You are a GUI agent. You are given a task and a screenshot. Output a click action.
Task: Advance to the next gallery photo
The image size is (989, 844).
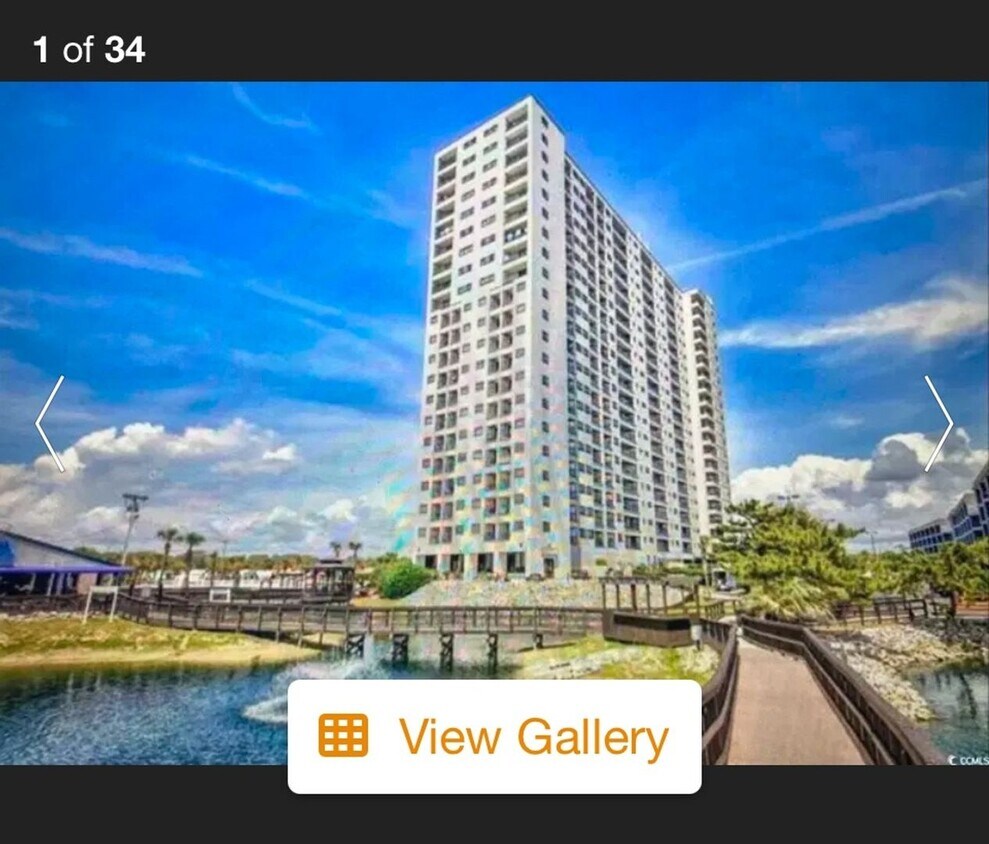click(938, 423)
